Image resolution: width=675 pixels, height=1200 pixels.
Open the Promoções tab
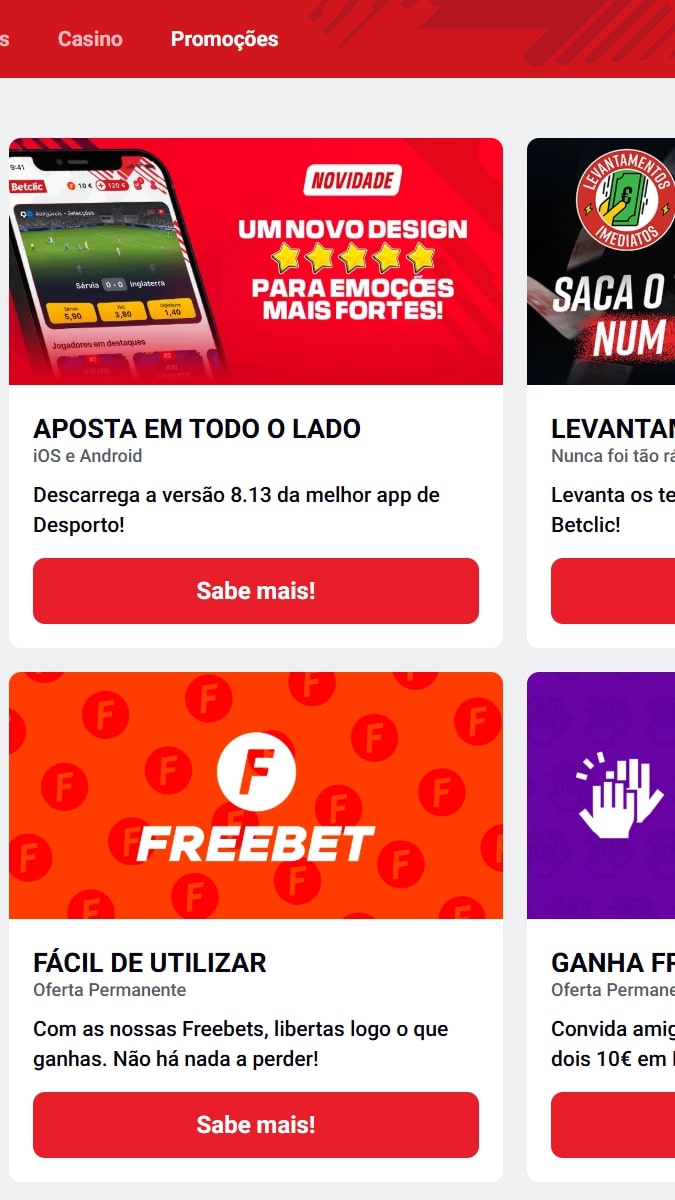(x=224, y=39)
